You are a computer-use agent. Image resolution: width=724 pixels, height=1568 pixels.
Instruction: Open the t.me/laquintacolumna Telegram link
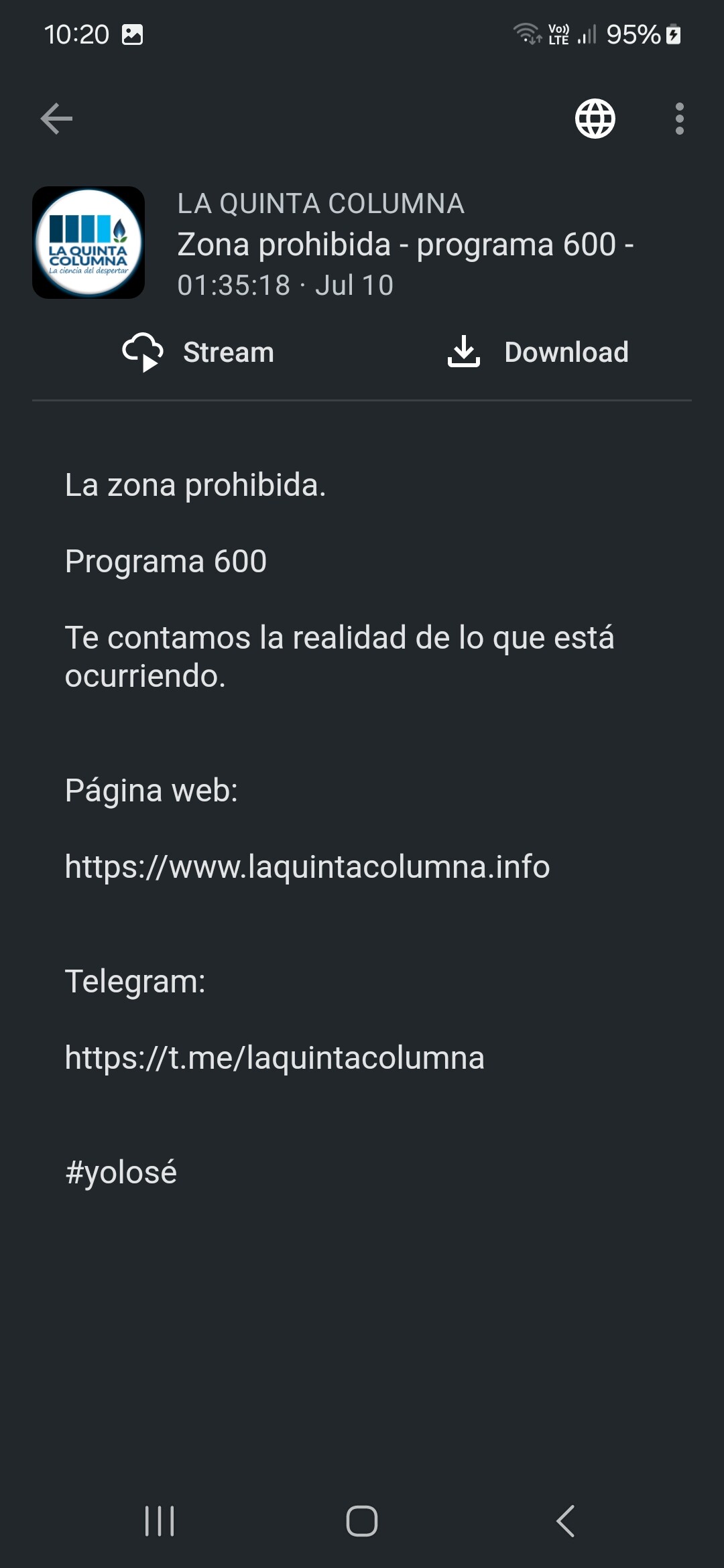[274, 1058]
